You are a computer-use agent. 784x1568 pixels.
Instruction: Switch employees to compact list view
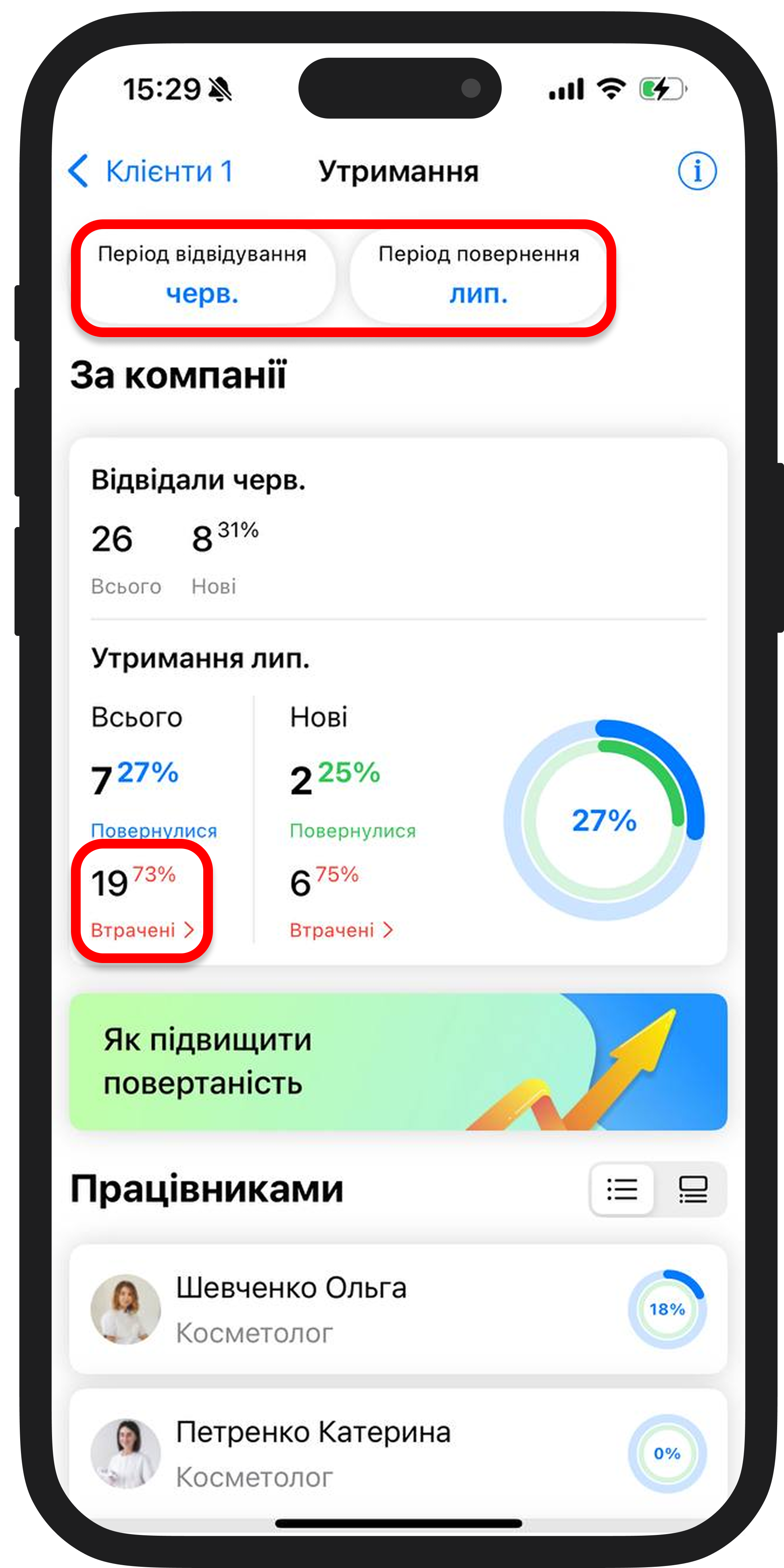point(622,1189)
